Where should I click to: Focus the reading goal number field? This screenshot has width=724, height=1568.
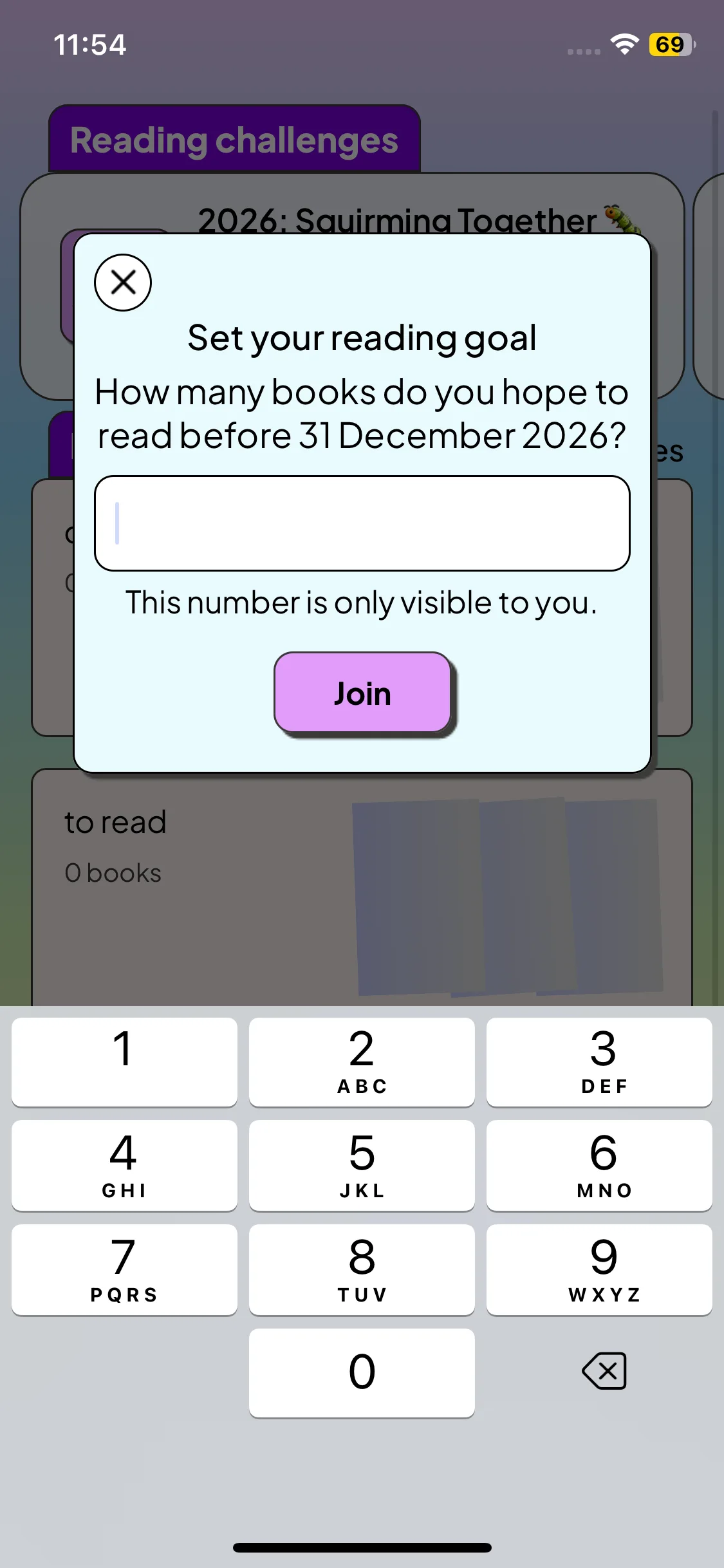362,523
